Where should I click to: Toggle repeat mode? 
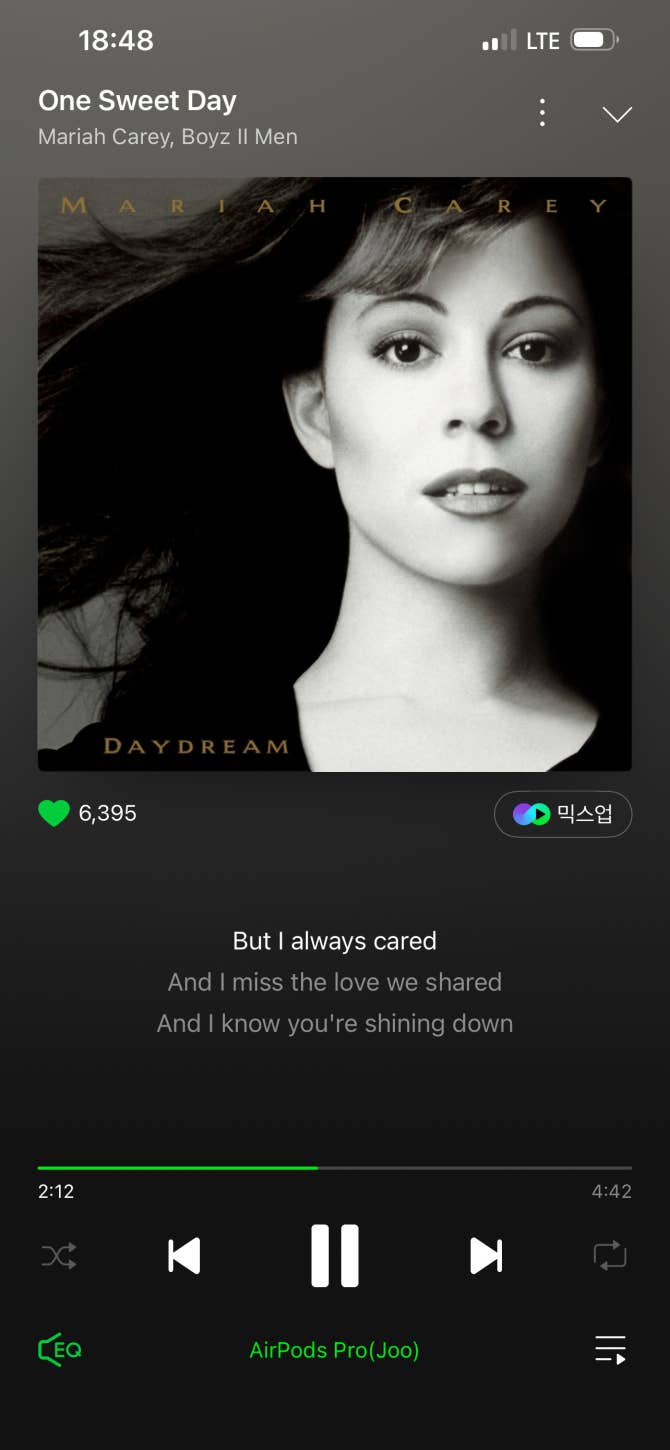610,1255
